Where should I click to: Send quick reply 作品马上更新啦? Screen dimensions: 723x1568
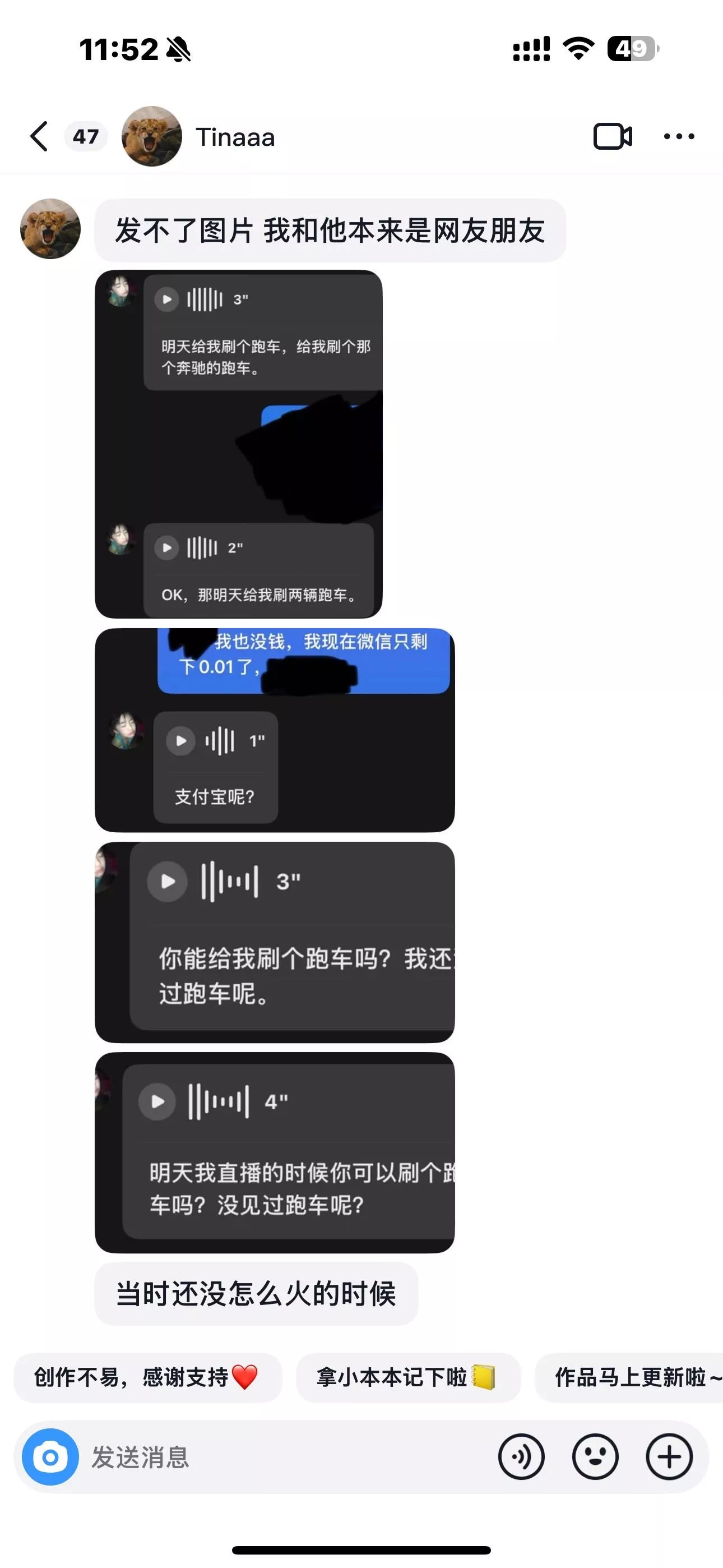pos(633,1377)
